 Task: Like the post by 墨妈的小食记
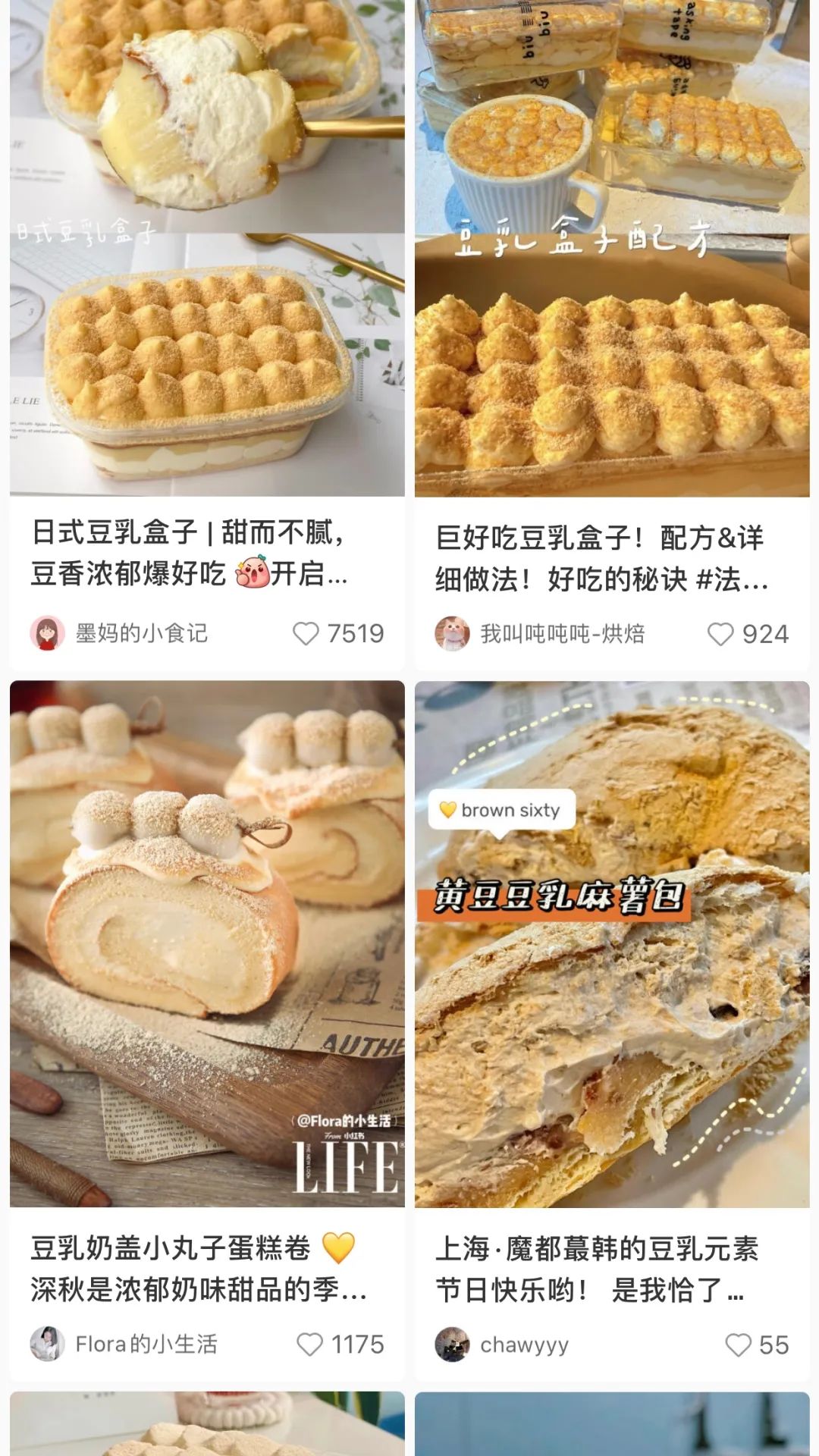(x=306, y=633)
